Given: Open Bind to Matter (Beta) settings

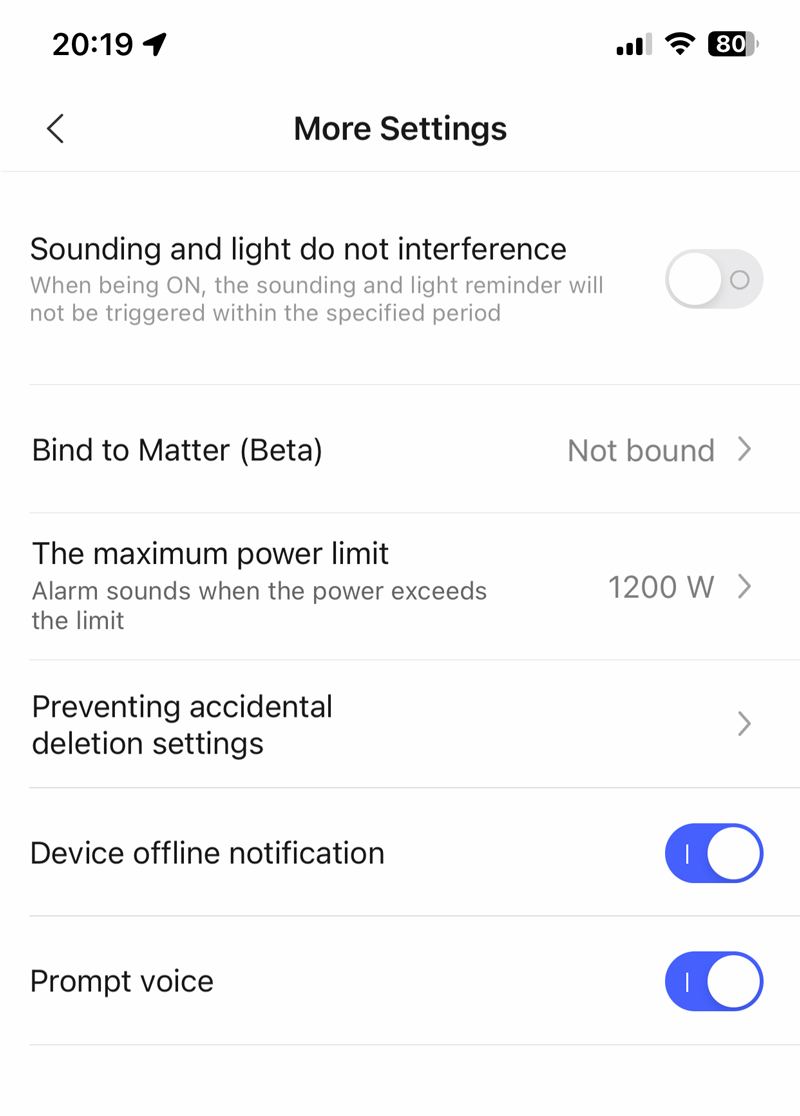Looking at the screenshot, I should pos(400,450).
